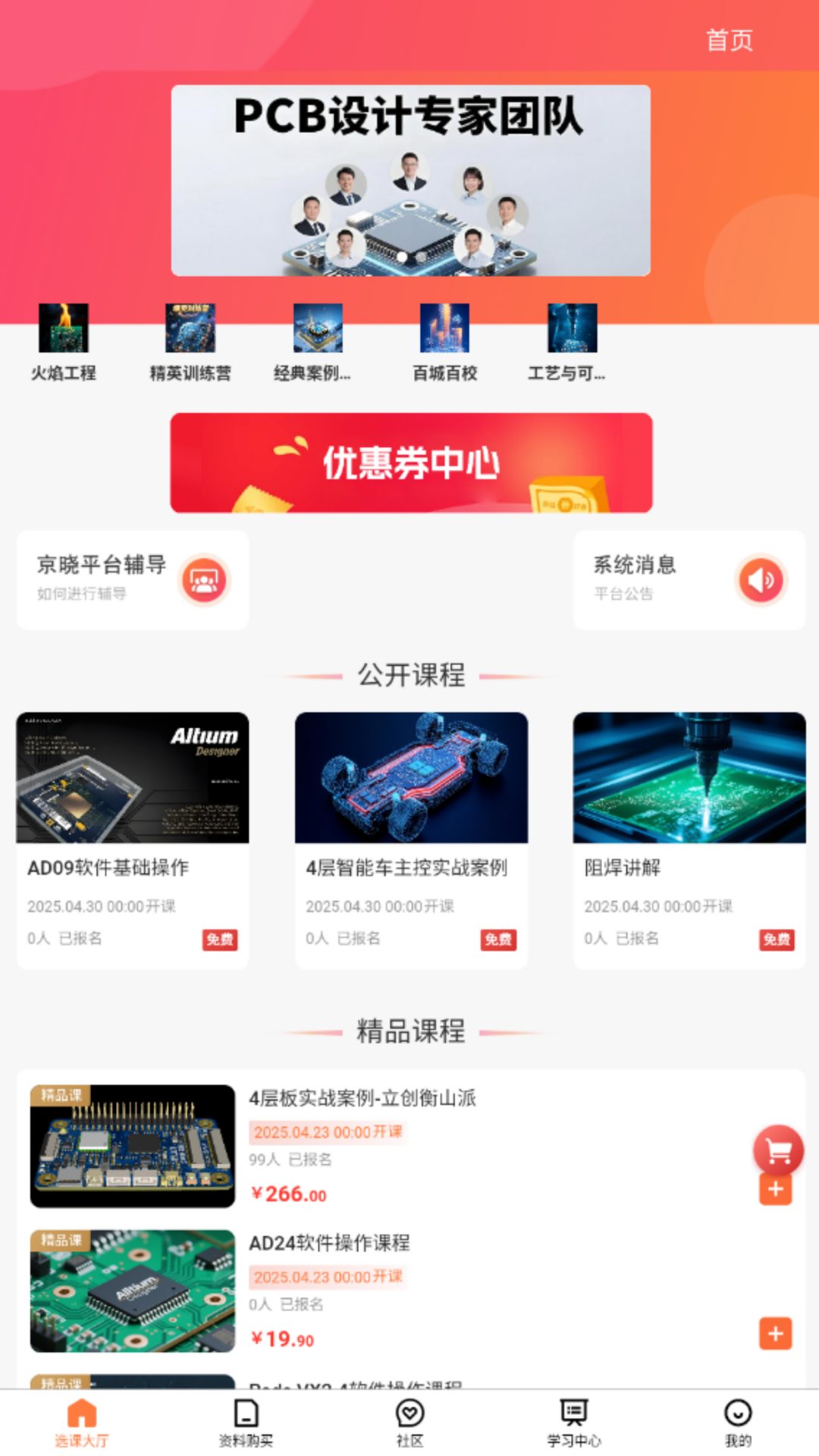Click the 京晓平台辅导 tutoring icon
Image resolution: width=819 pixels, height=1456 pixels.
203,578
